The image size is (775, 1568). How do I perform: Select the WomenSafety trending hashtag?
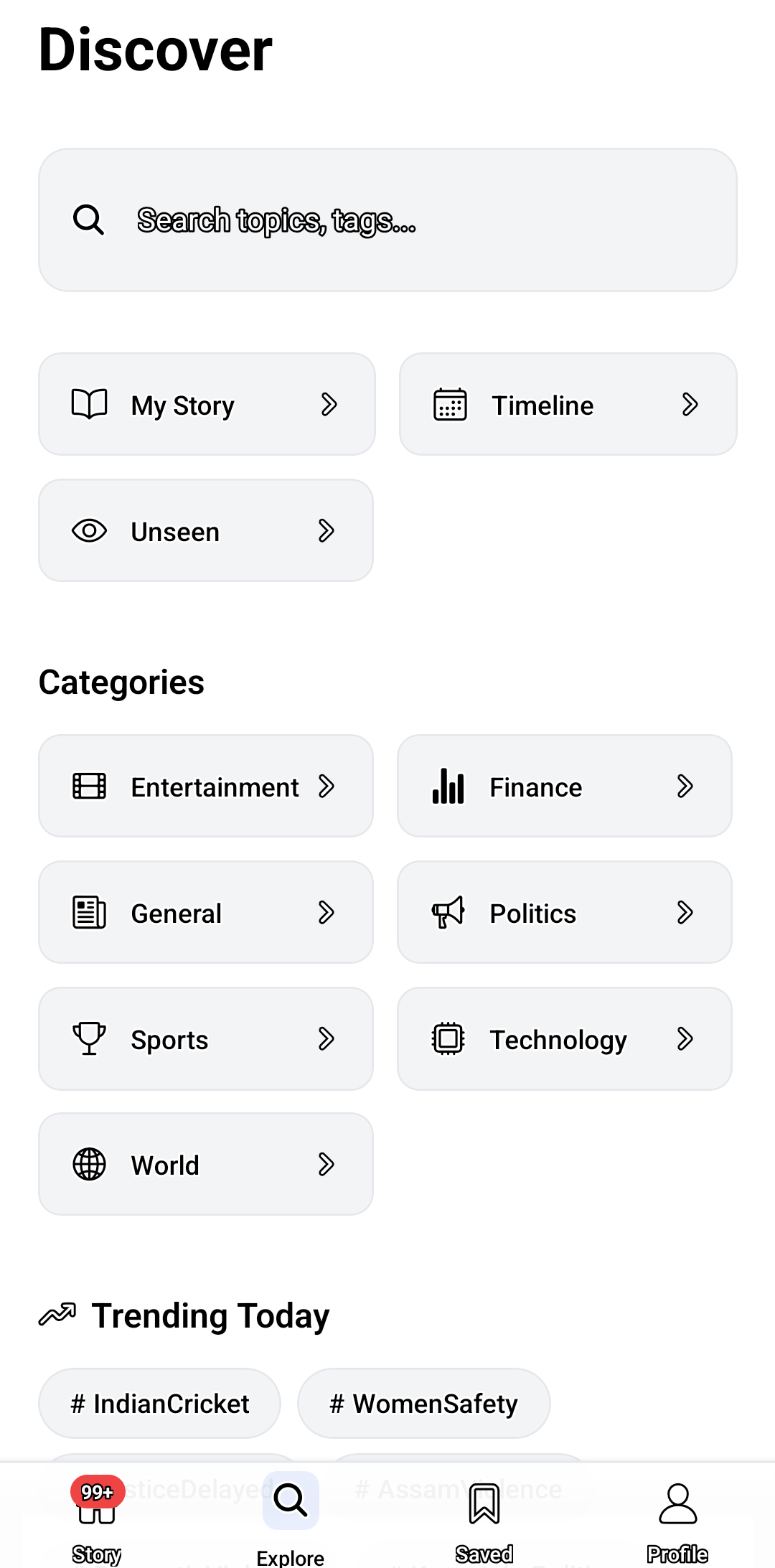point(423,1404)
